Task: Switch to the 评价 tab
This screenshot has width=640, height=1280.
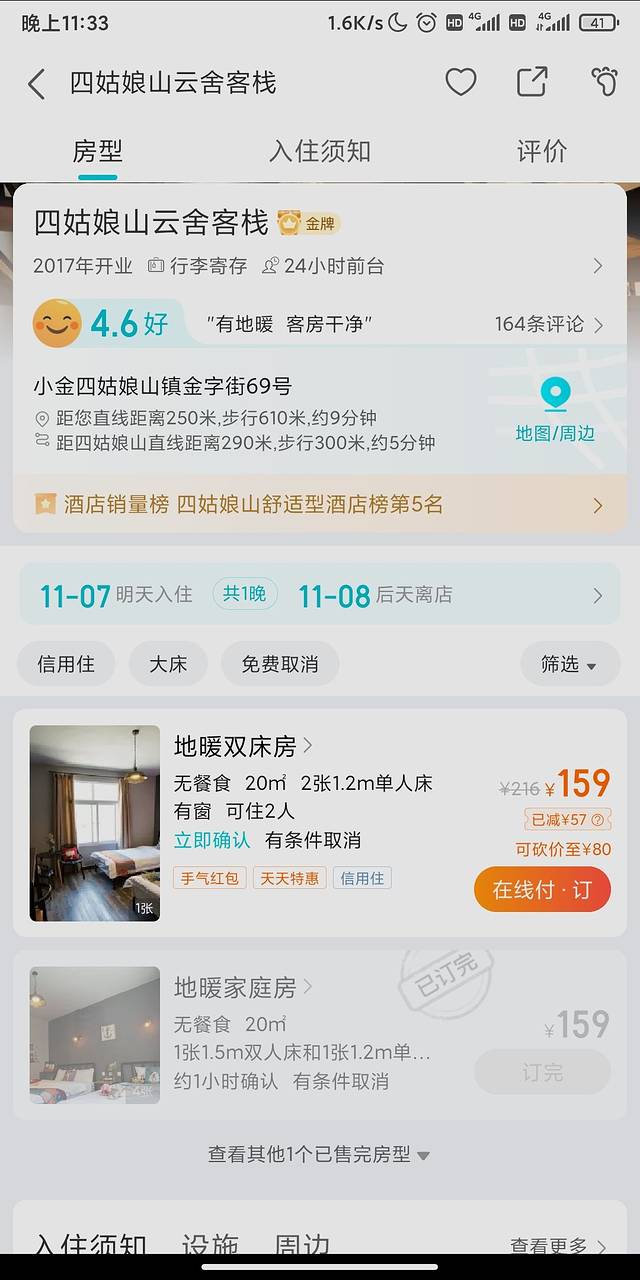Action: [541, 151]
